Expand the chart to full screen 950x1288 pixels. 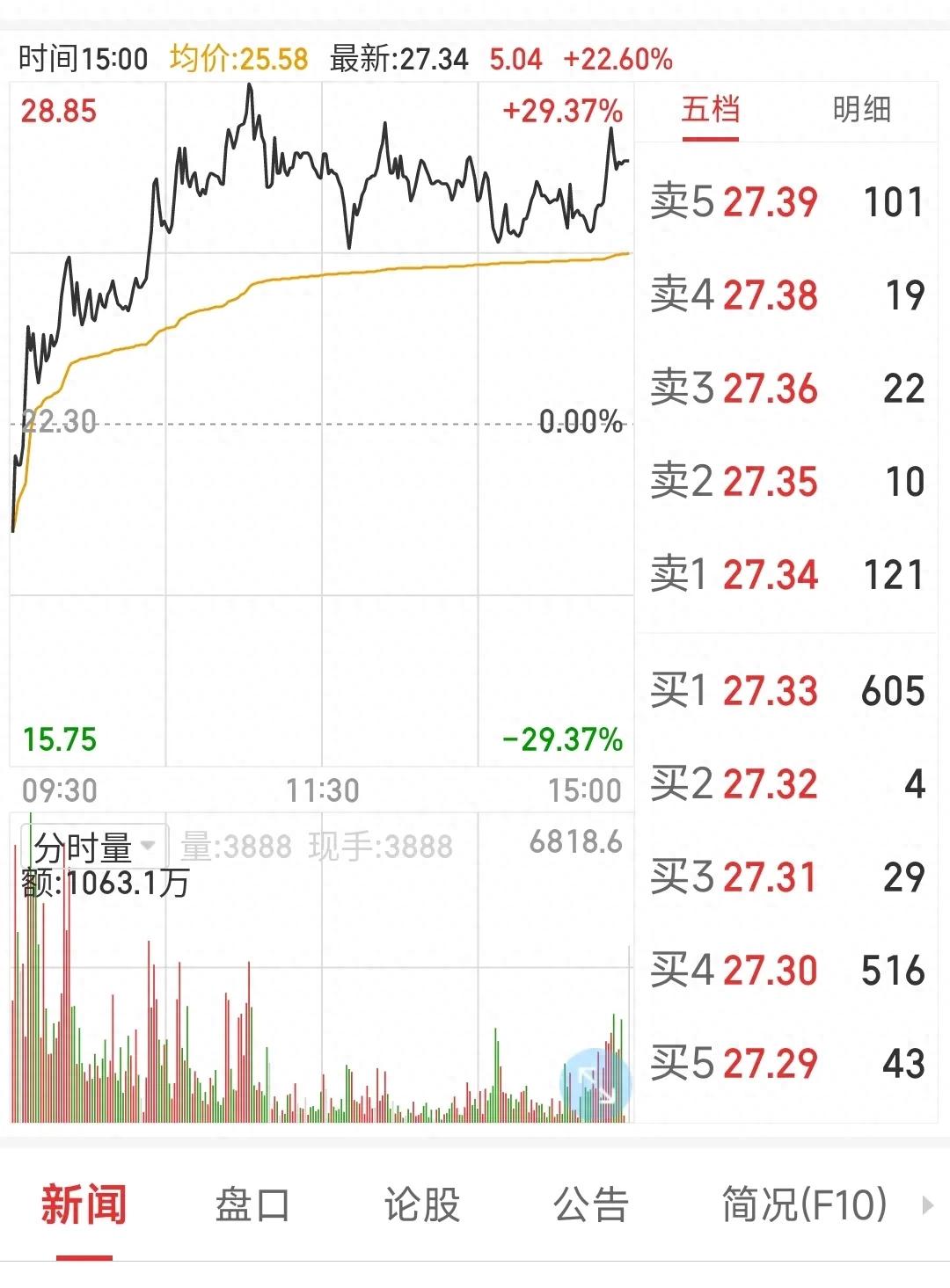(x=596, y=1084)
